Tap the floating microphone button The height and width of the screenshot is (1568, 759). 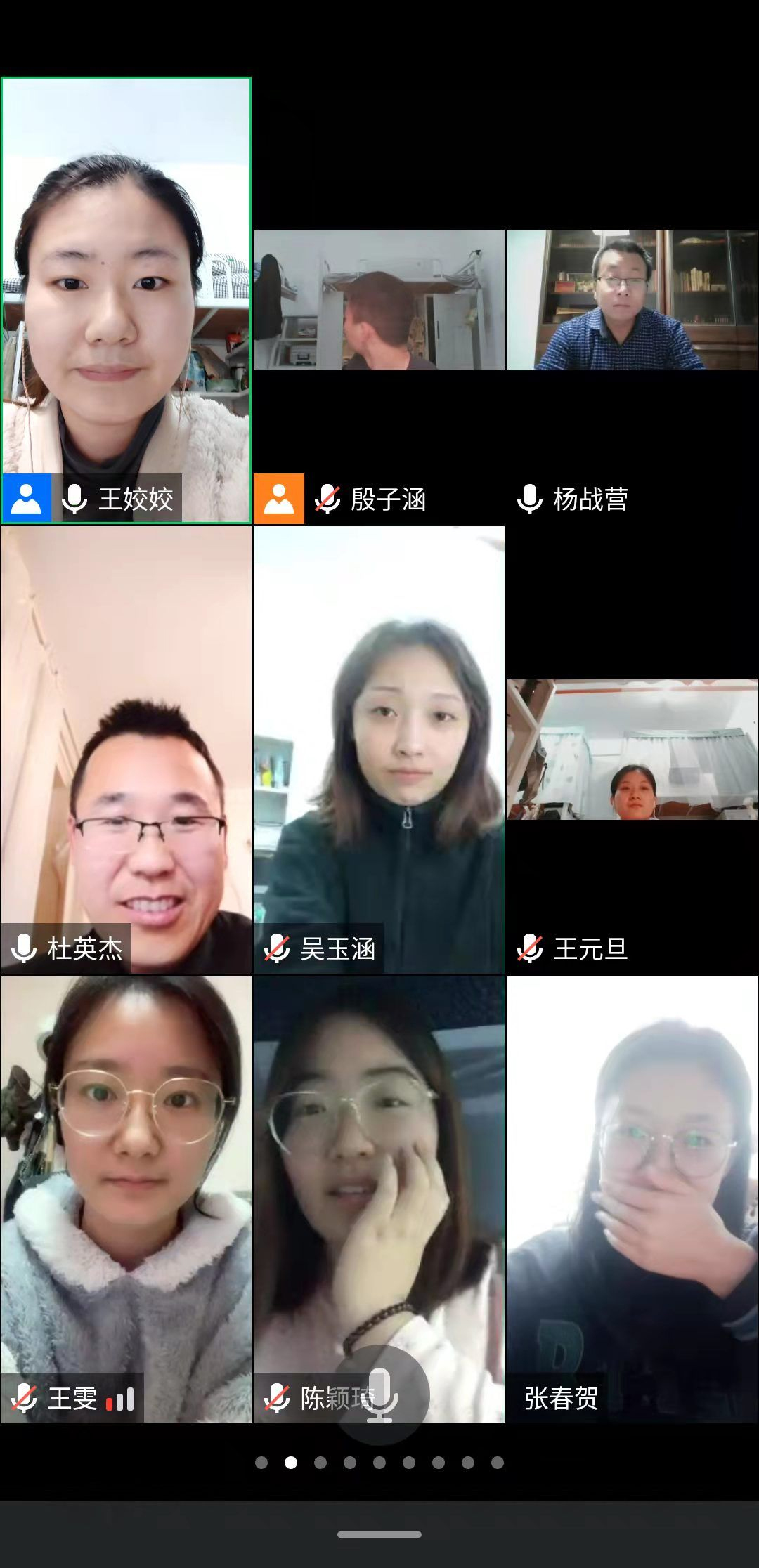coord(380,1394)
